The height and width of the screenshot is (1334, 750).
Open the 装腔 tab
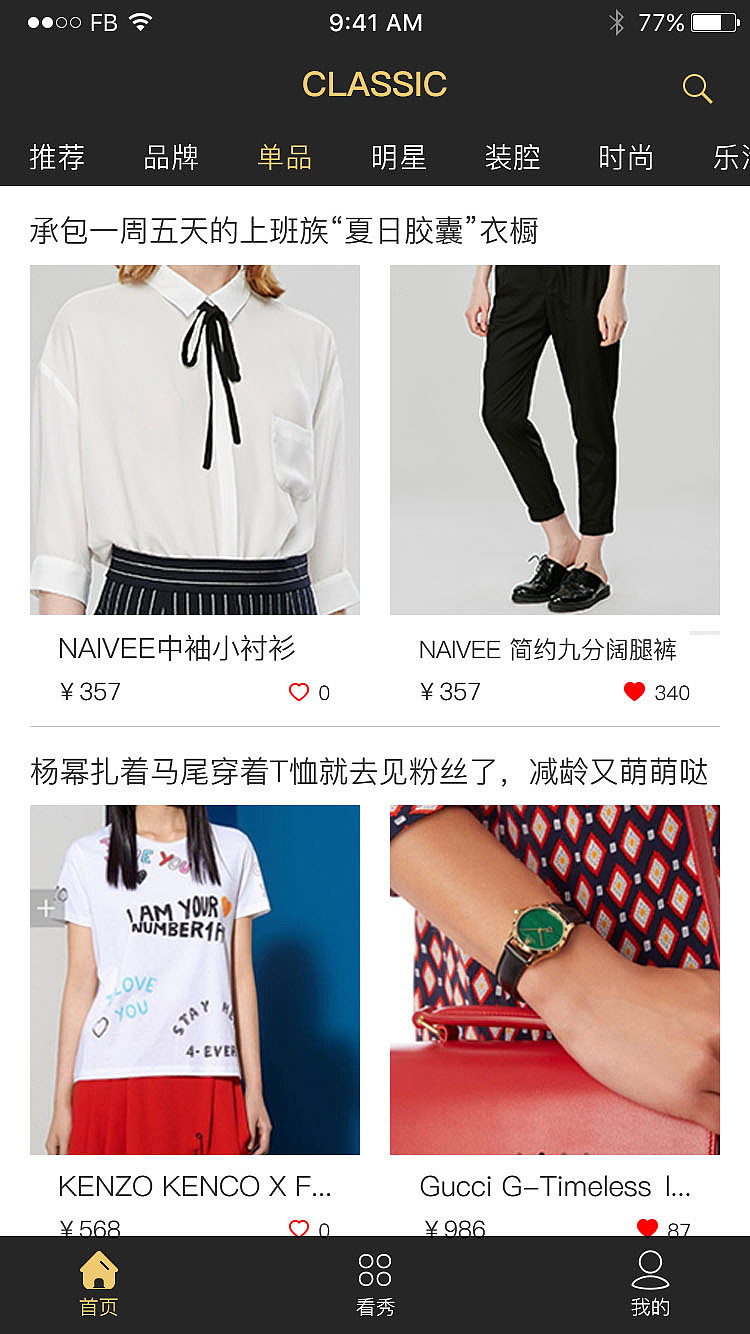512,157
